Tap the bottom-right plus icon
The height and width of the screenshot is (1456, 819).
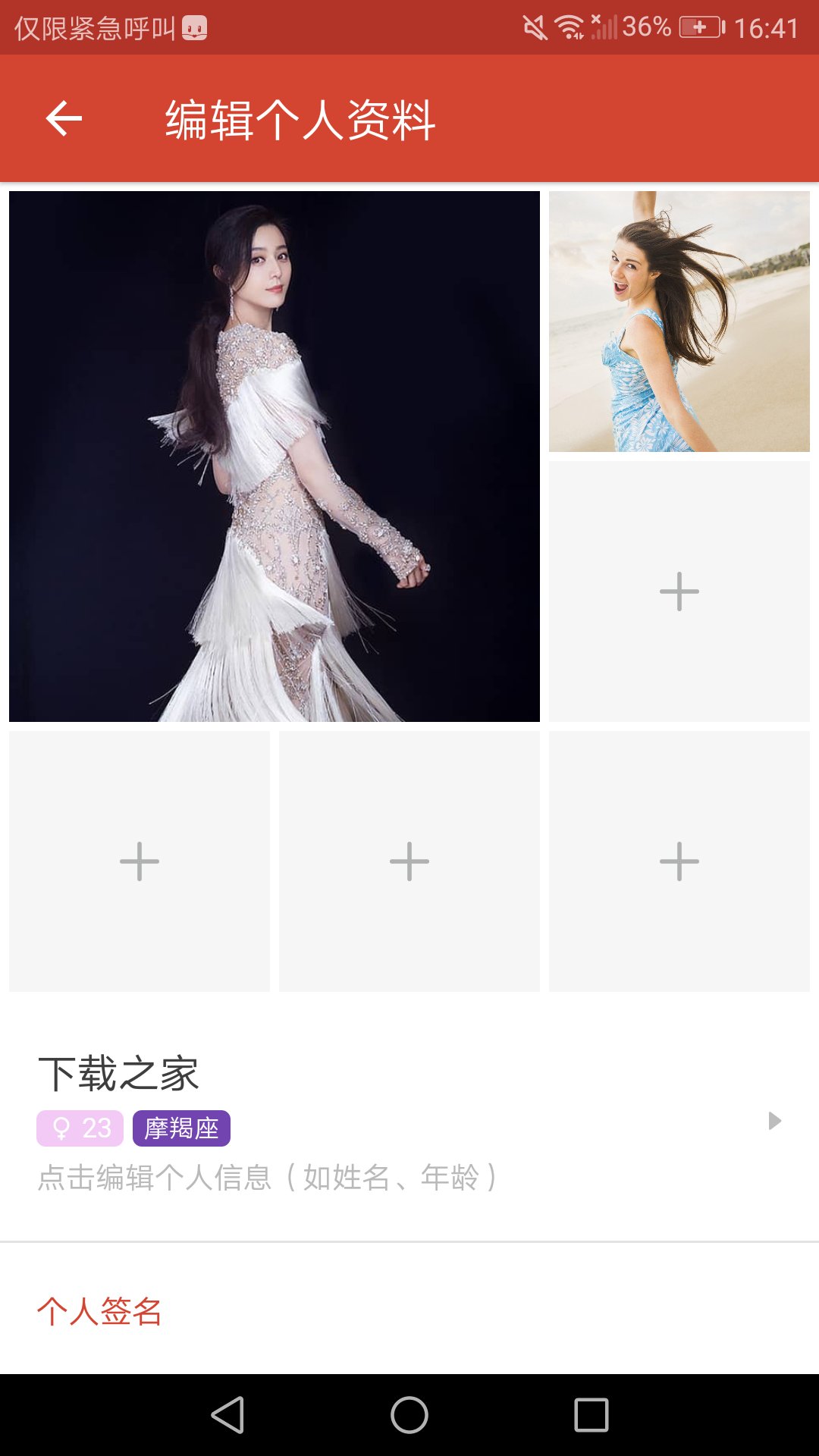tap(679, 861)
